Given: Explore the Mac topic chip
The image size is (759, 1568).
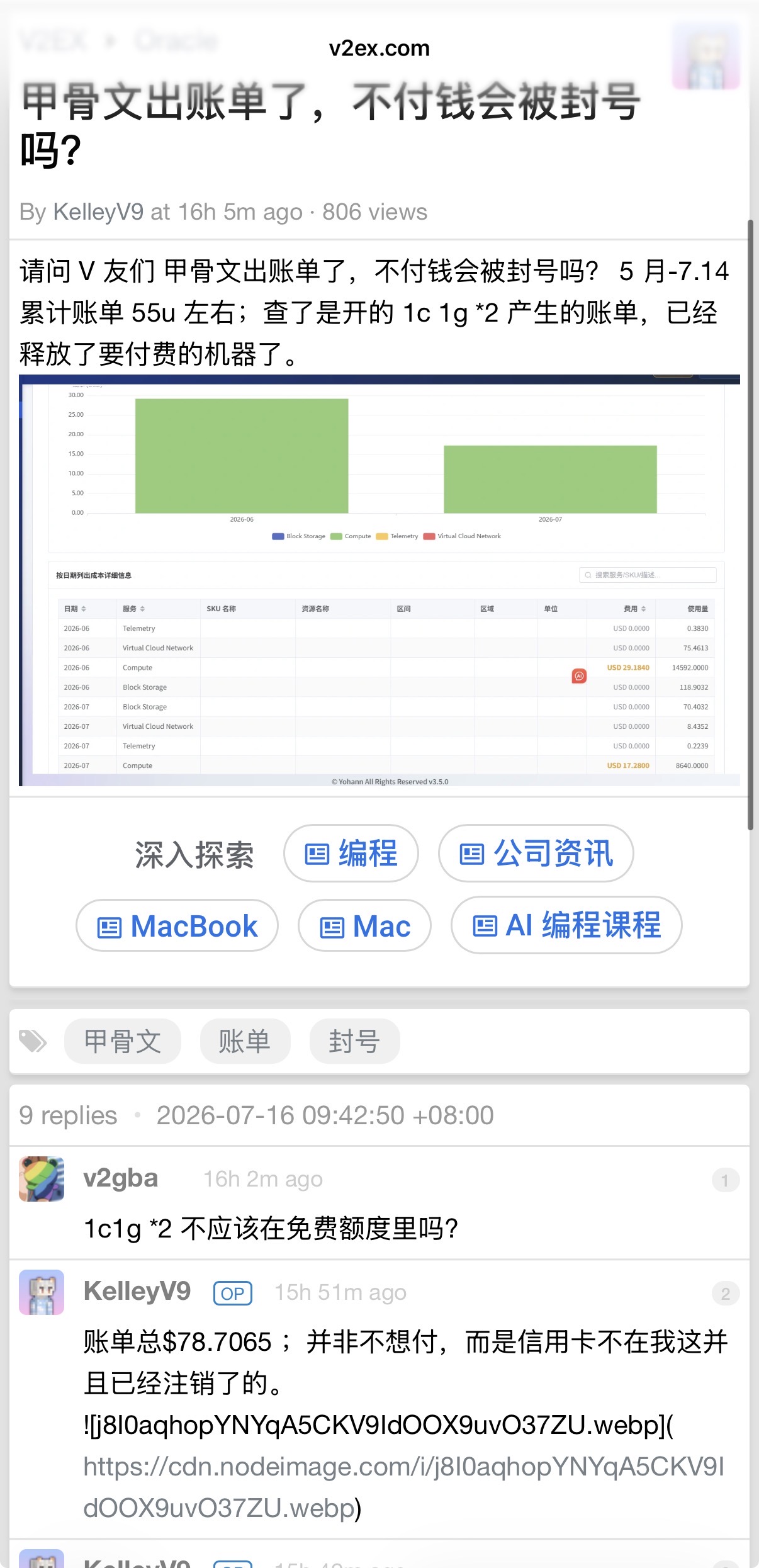Looking at the screenshot, I should coord(365,926).
